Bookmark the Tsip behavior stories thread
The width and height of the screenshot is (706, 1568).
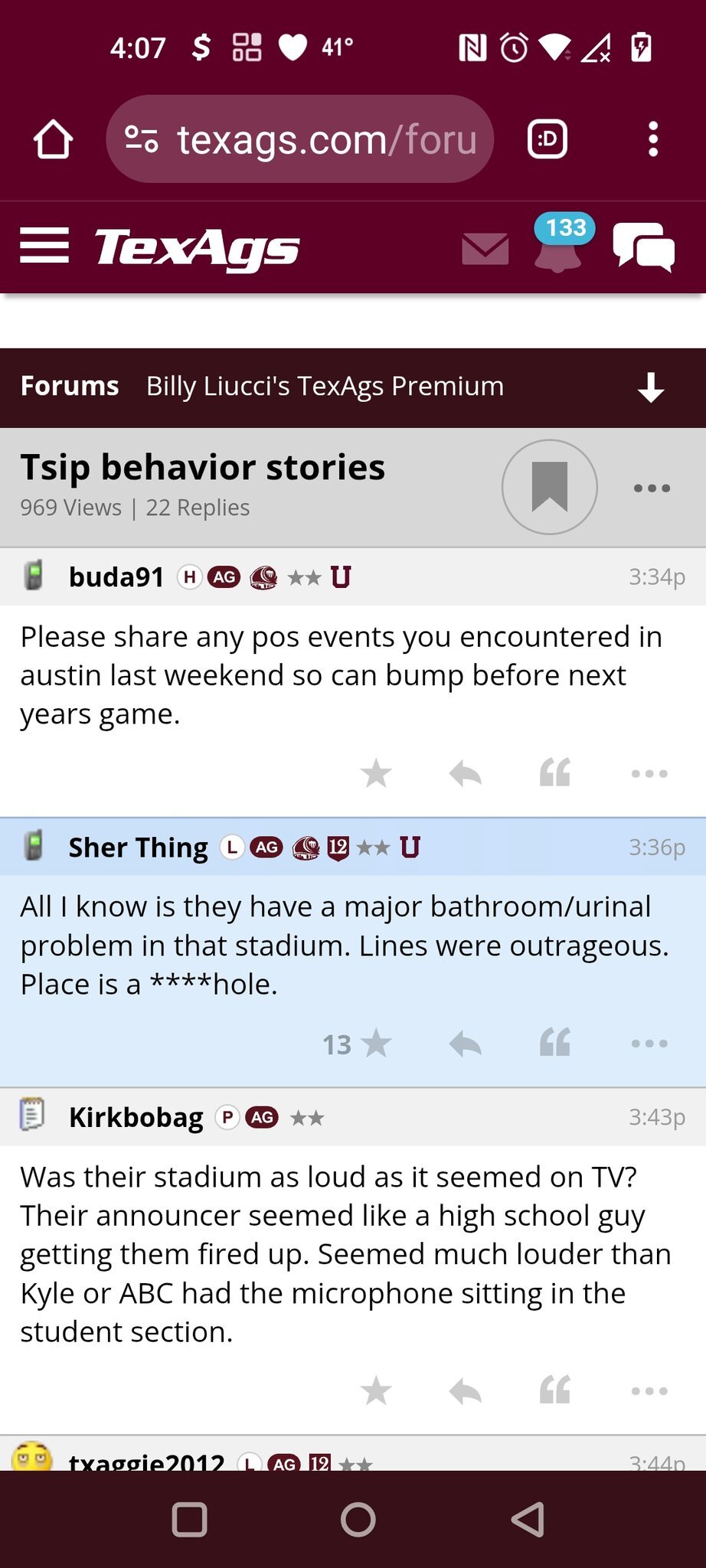[549, 487]
